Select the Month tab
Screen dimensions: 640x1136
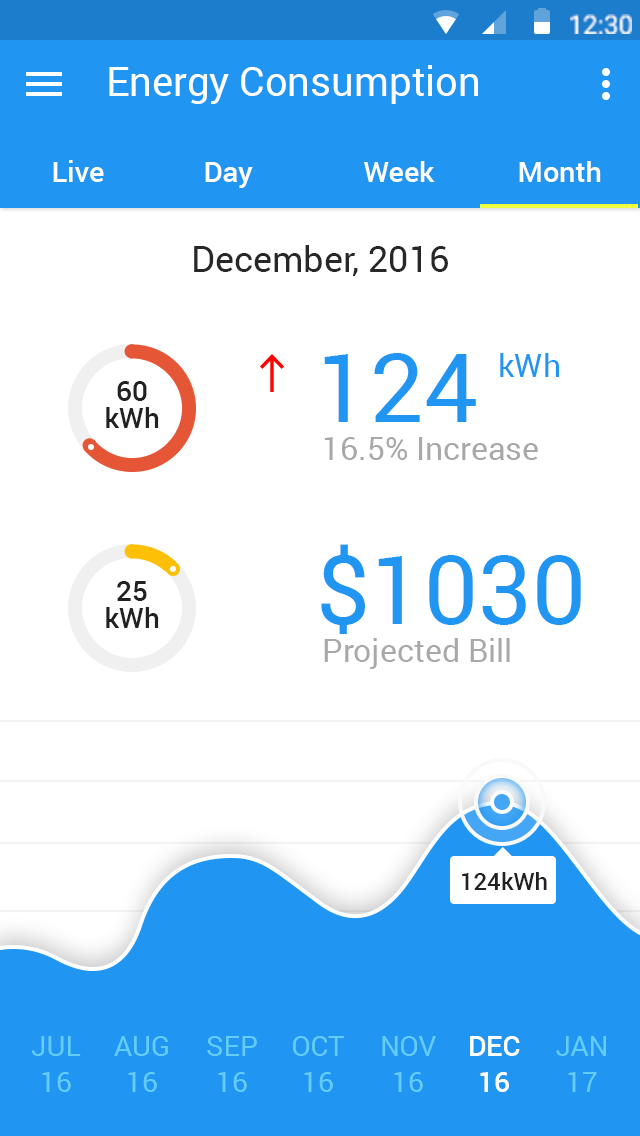[560, 172]
